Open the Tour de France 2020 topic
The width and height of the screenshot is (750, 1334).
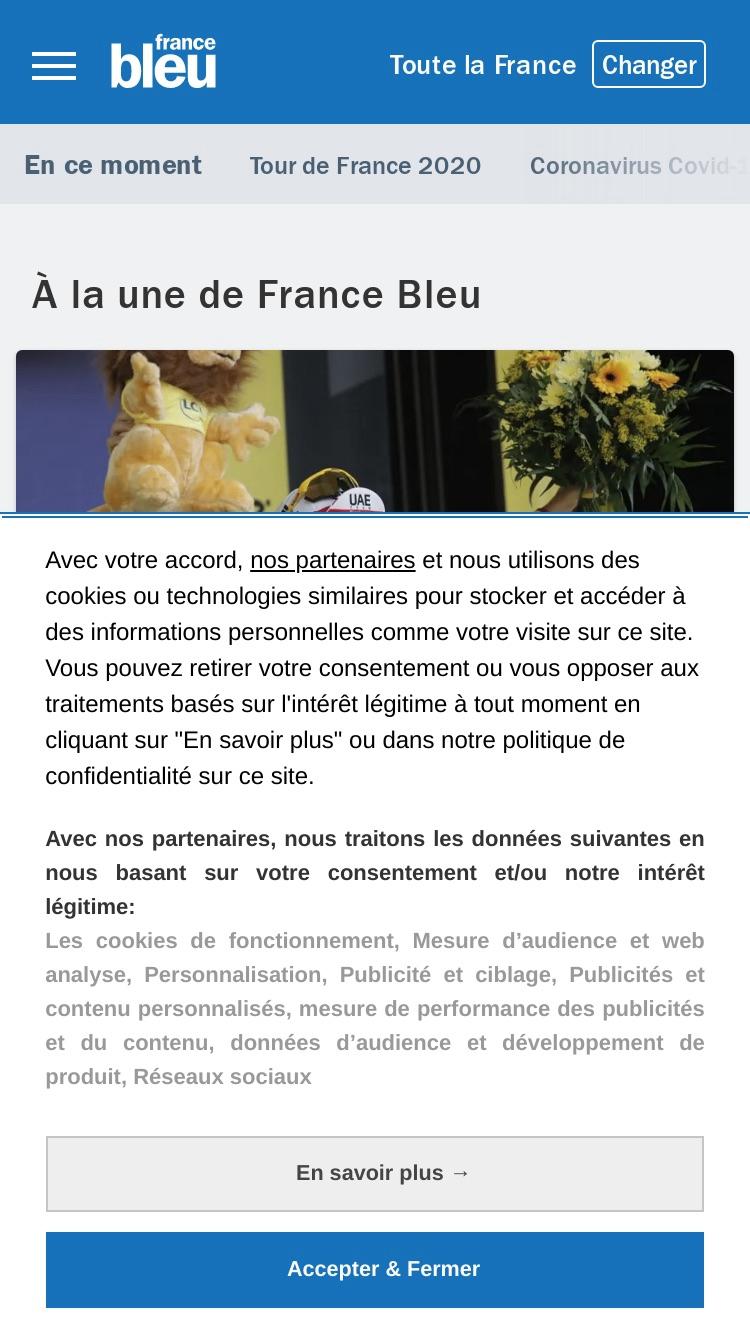[365, 166]
